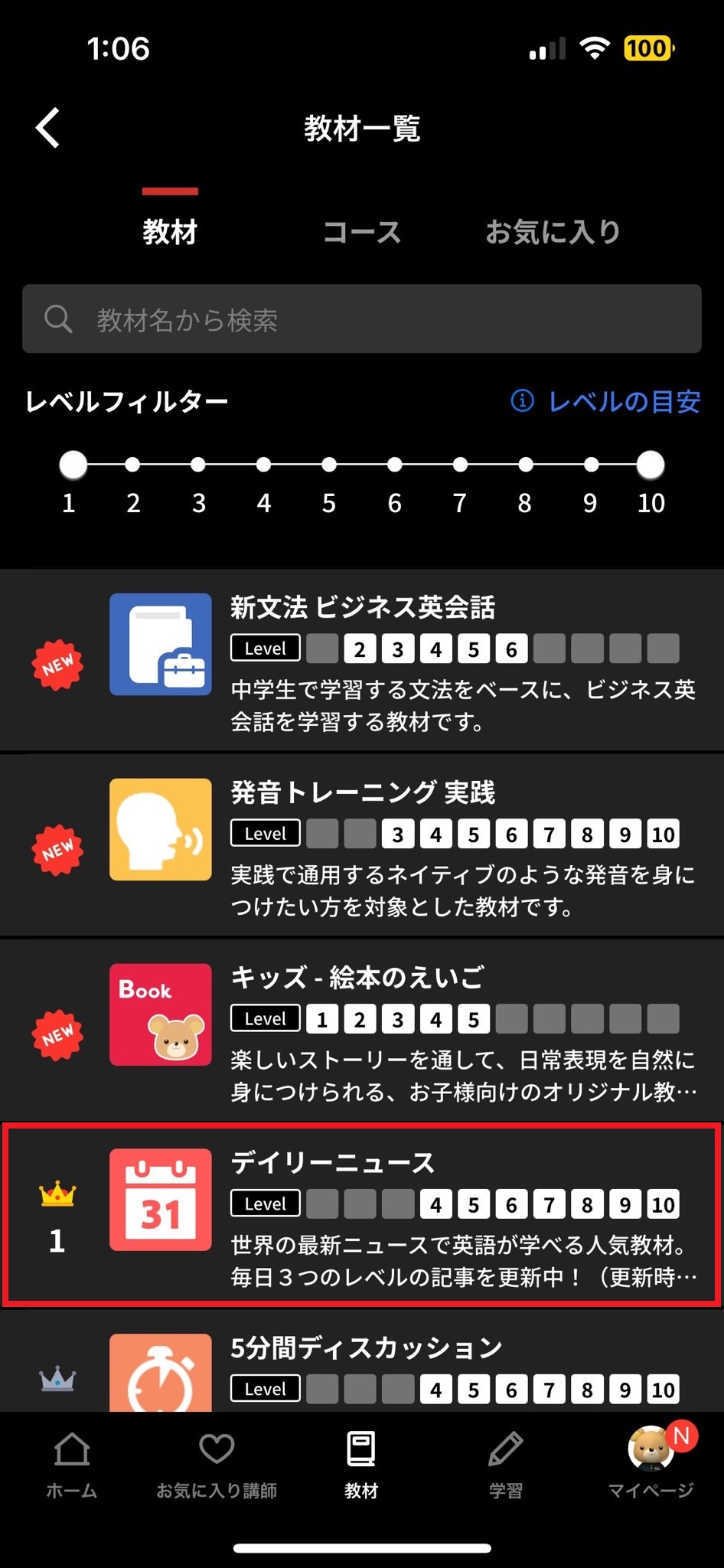Open 発音トレーニング 実践 material
Image resolution: width=724 pixels, height=1568 pixels.
(362, 846)
